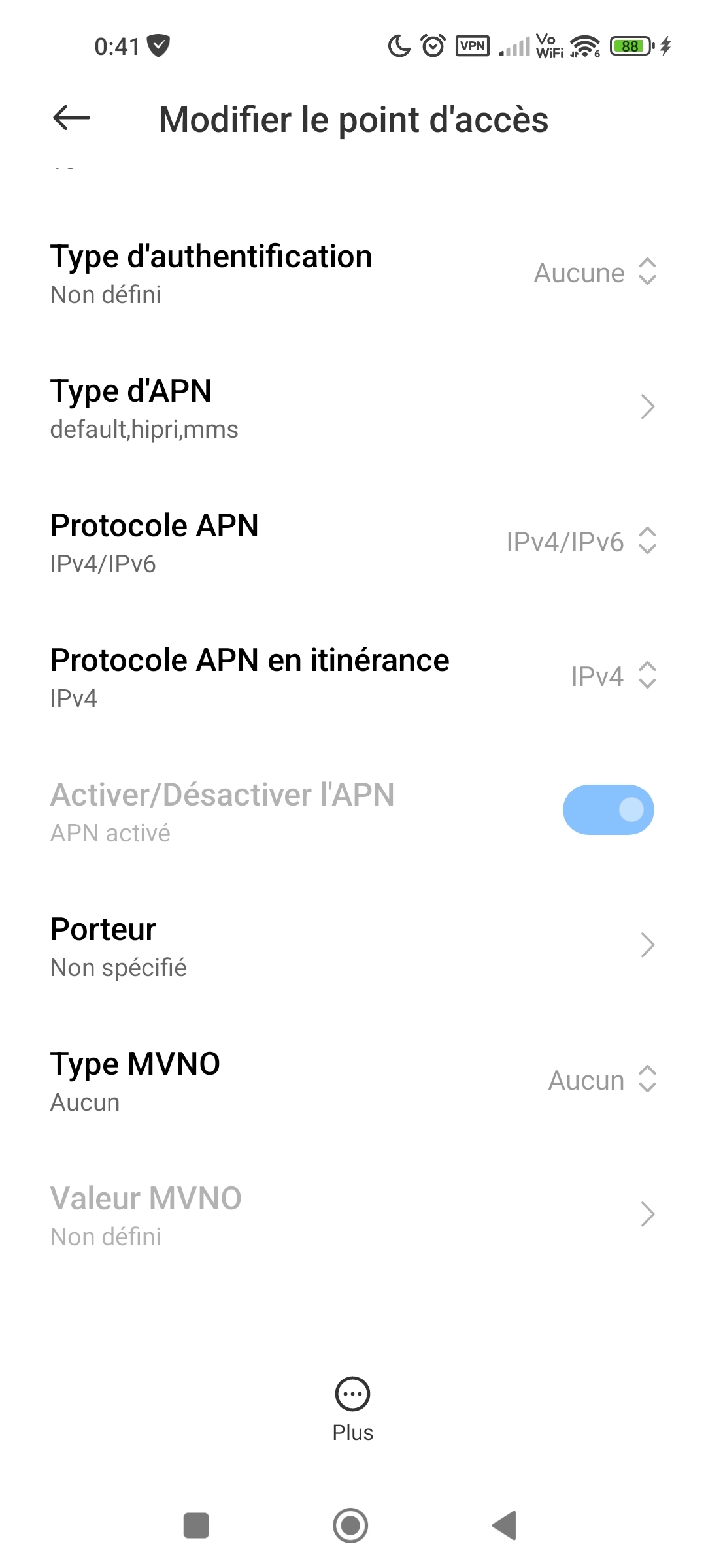Go back from Modifier le point d'accès

(71, 118)
